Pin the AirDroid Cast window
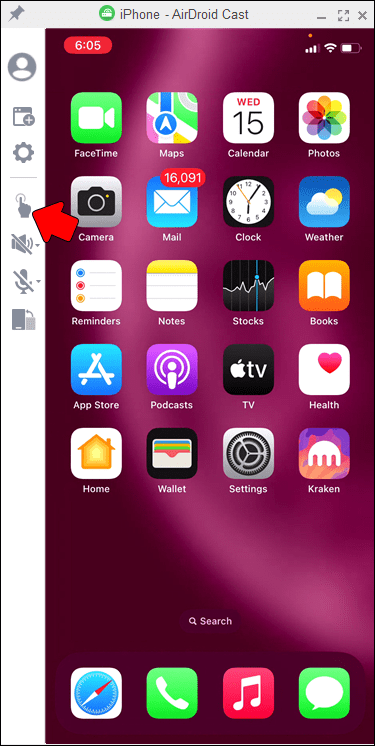The width and height of the screenshot is (375, 746). [x=17, y=13]
